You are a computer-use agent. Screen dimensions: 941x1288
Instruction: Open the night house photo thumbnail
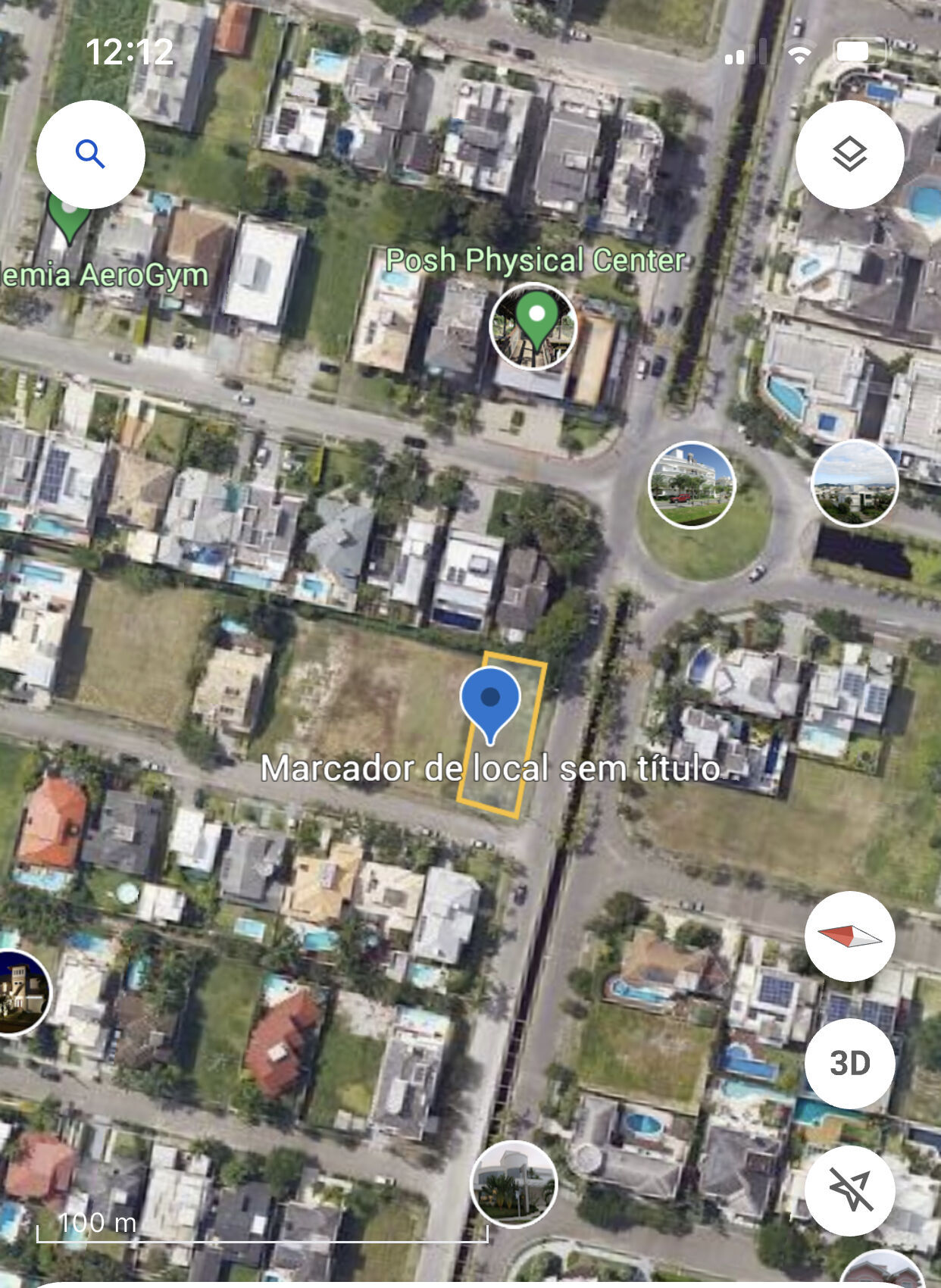(x=21, y=993)
